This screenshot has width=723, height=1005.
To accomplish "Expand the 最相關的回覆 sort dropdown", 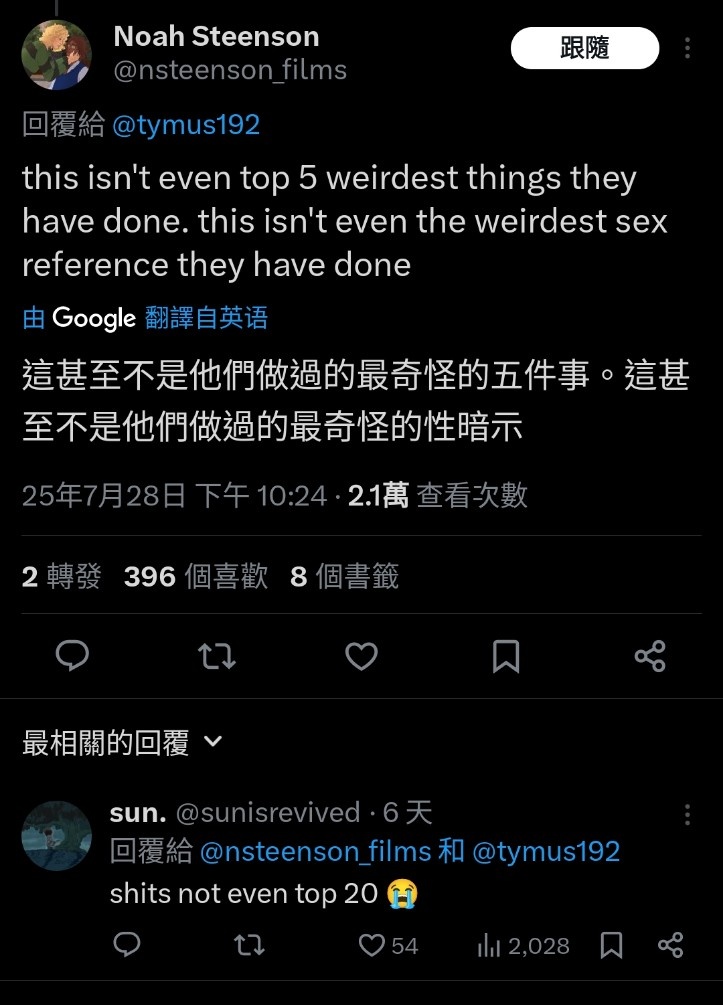I will [123, 743].
